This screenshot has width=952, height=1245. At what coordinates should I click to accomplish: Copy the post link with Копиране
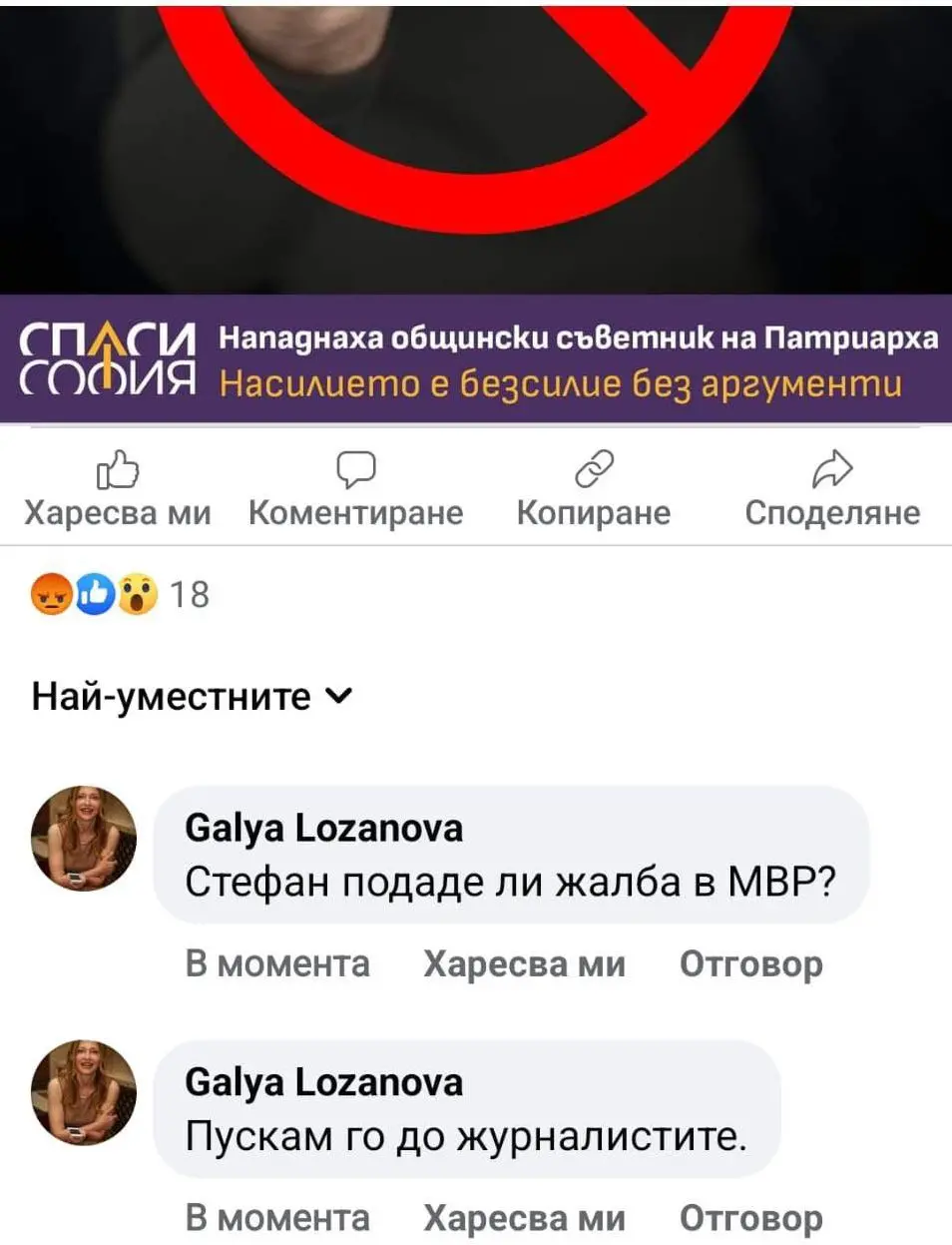[x=594, y=488]
